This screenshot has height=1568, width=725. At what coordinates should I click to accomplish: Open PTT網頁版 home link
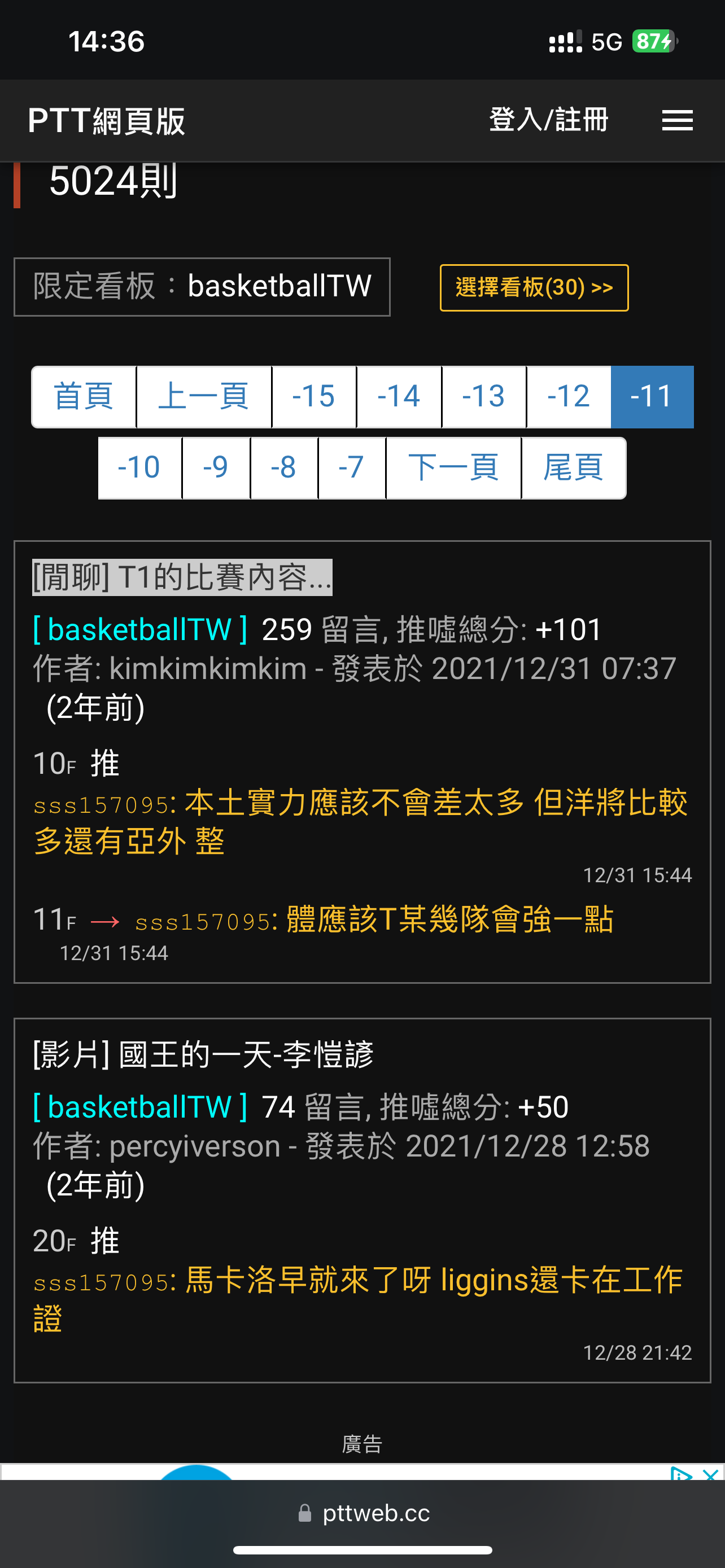pos(107,121)
